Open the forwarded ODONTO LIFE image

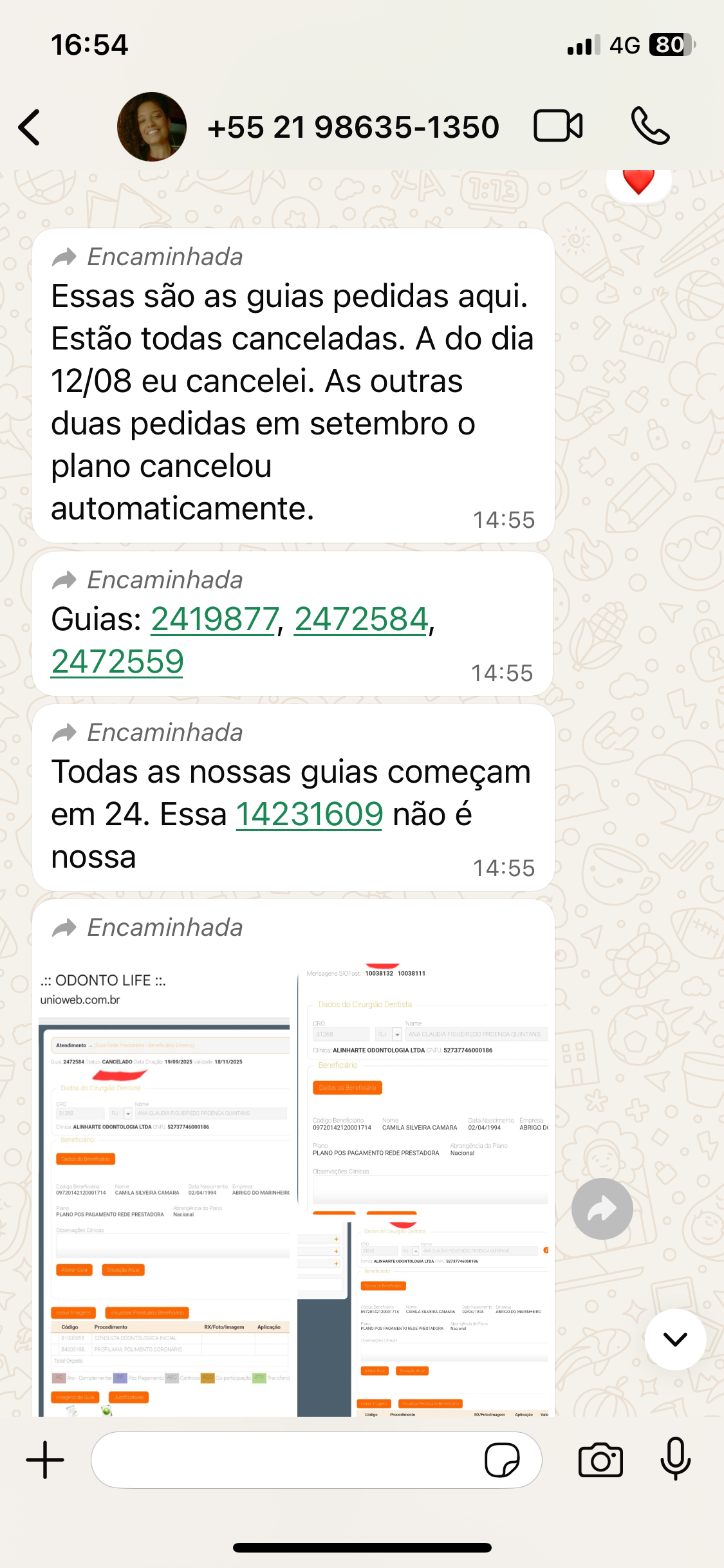pyautogui.click(x=293, y=1191)
